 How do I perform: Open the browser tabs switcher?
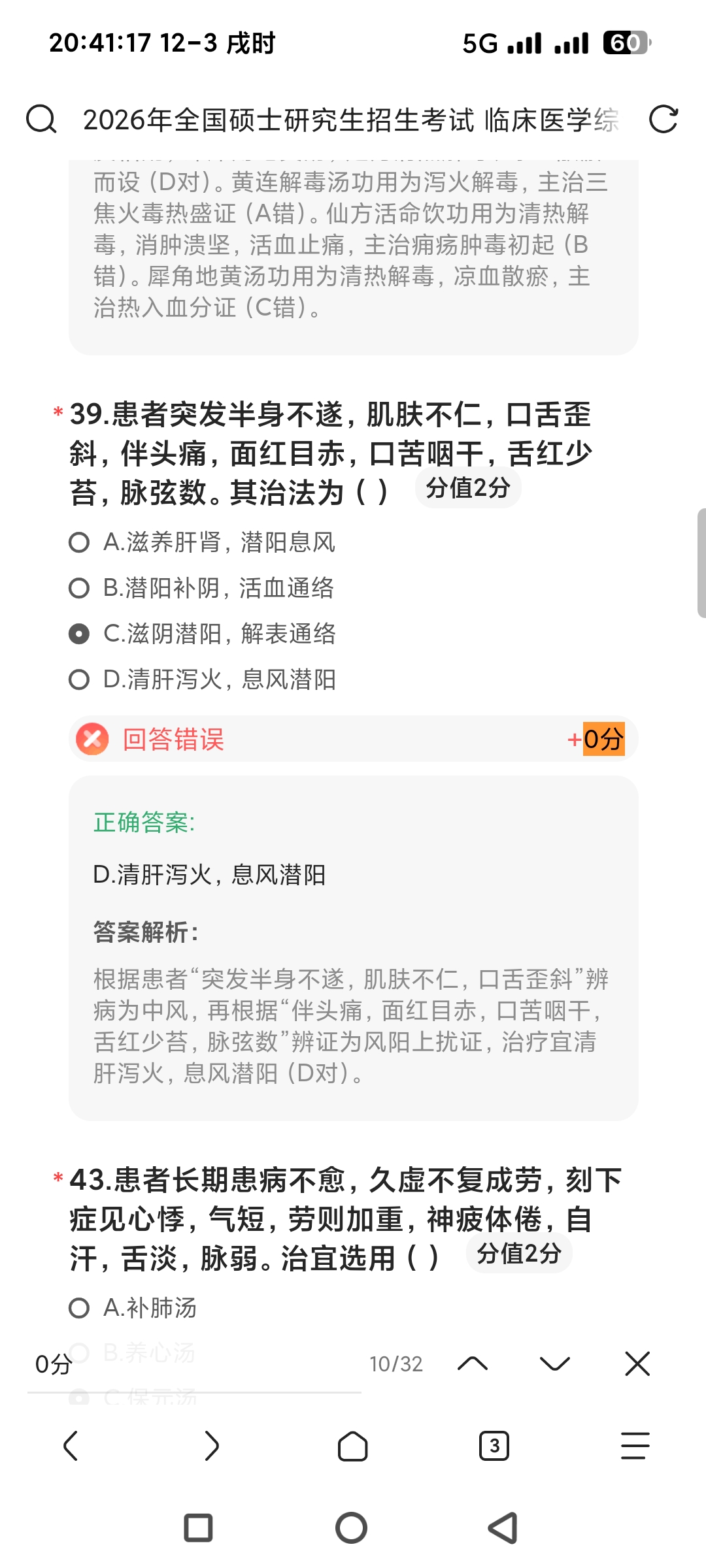pos(494,1446)
